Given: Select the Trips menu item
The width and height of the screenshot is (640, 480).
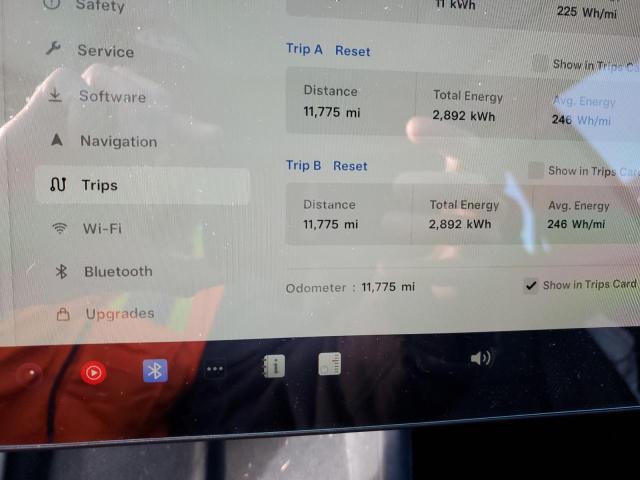Looking at the screenshot, I should tap(99, 185).
